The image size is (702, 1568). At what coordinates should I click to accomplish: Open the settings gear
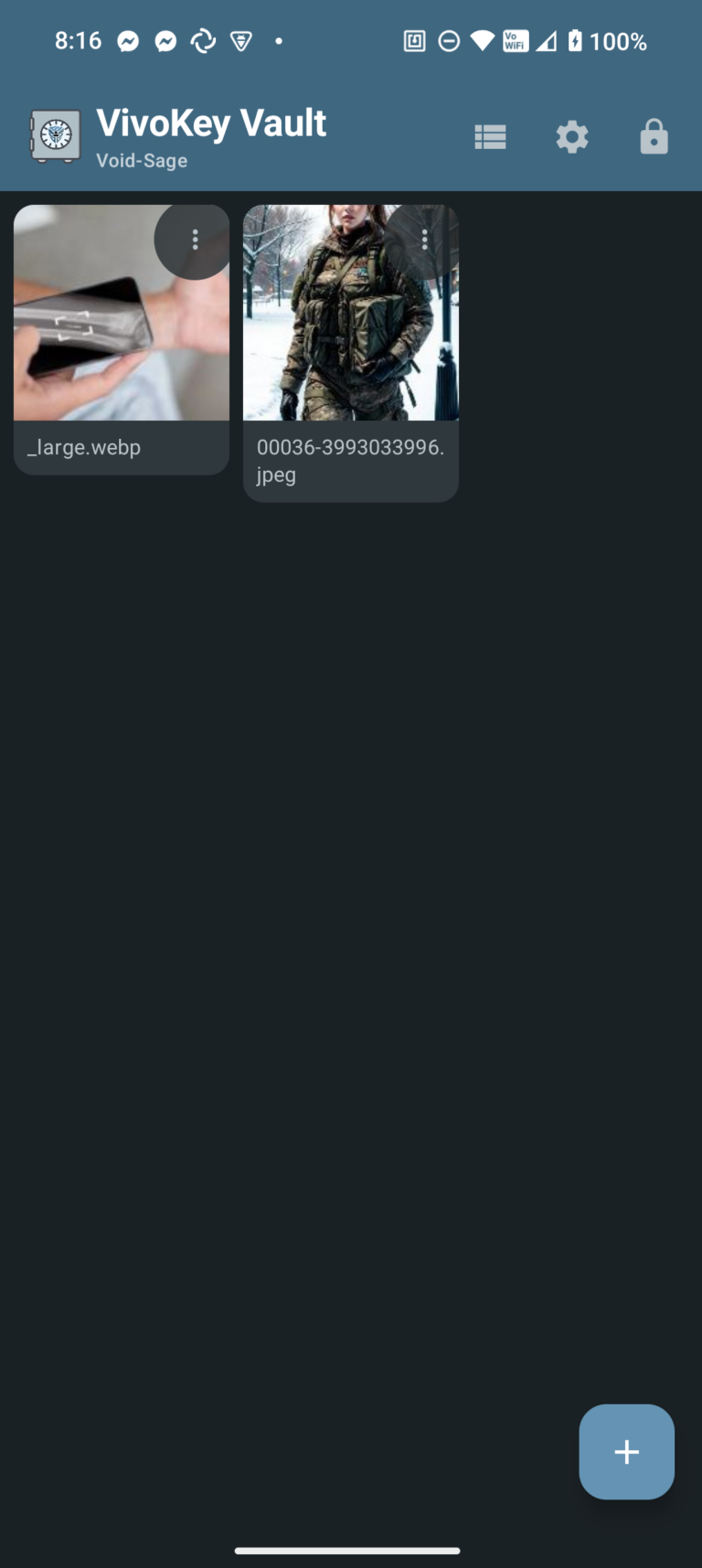pos(572,137)
